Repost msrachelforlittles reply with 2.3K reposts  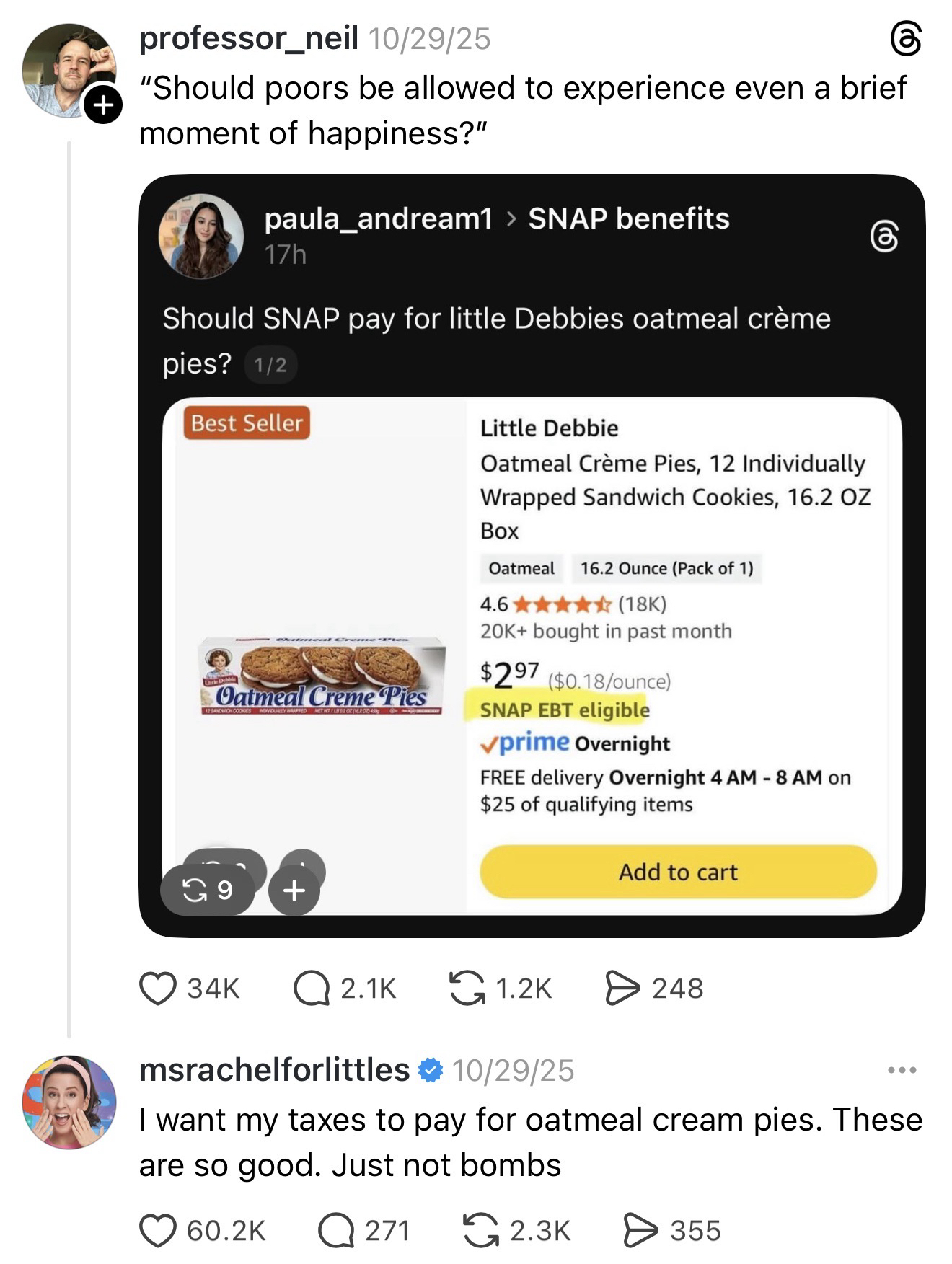coord(481,1231)
